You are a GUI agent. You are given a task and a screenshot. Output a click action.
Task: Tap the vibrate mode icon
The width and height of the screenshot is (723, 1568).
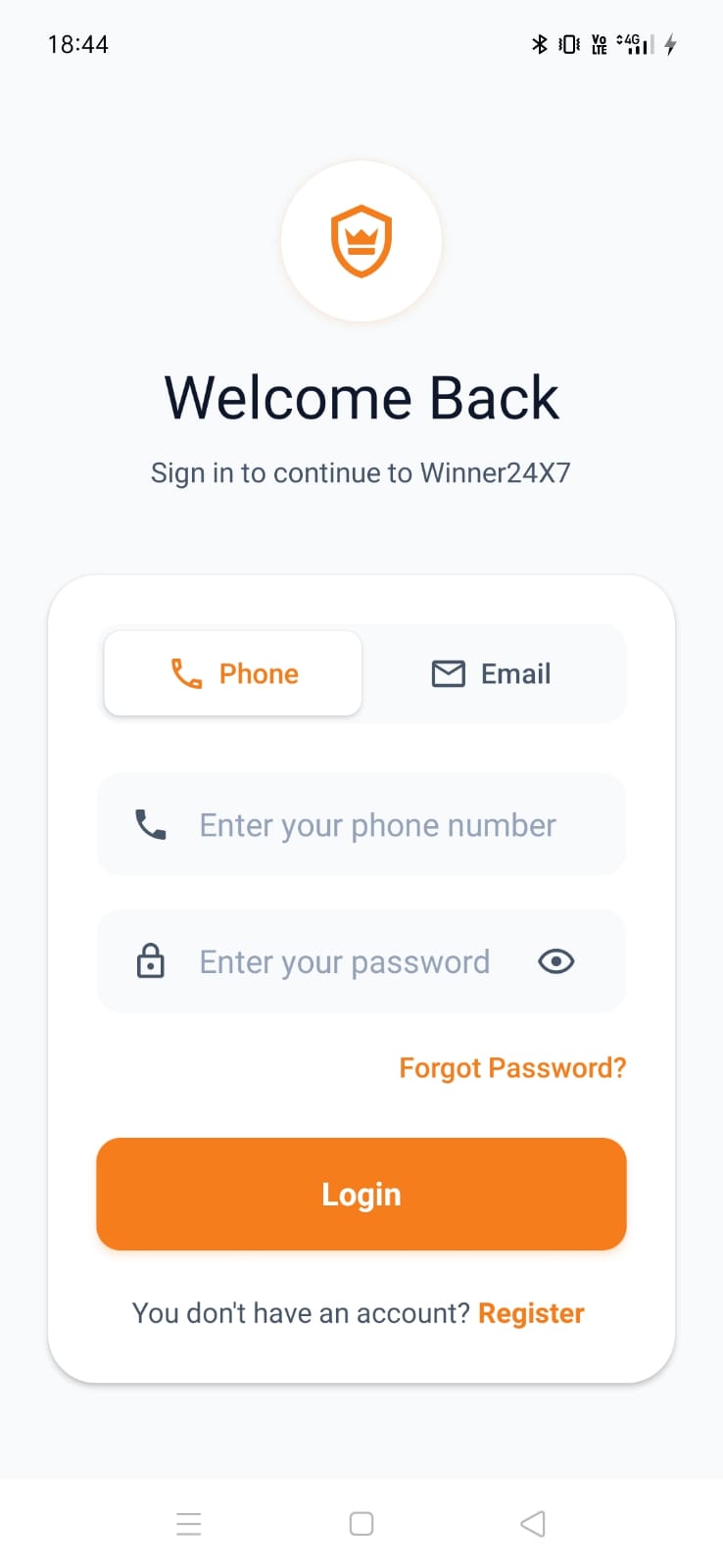click(568, 44)
